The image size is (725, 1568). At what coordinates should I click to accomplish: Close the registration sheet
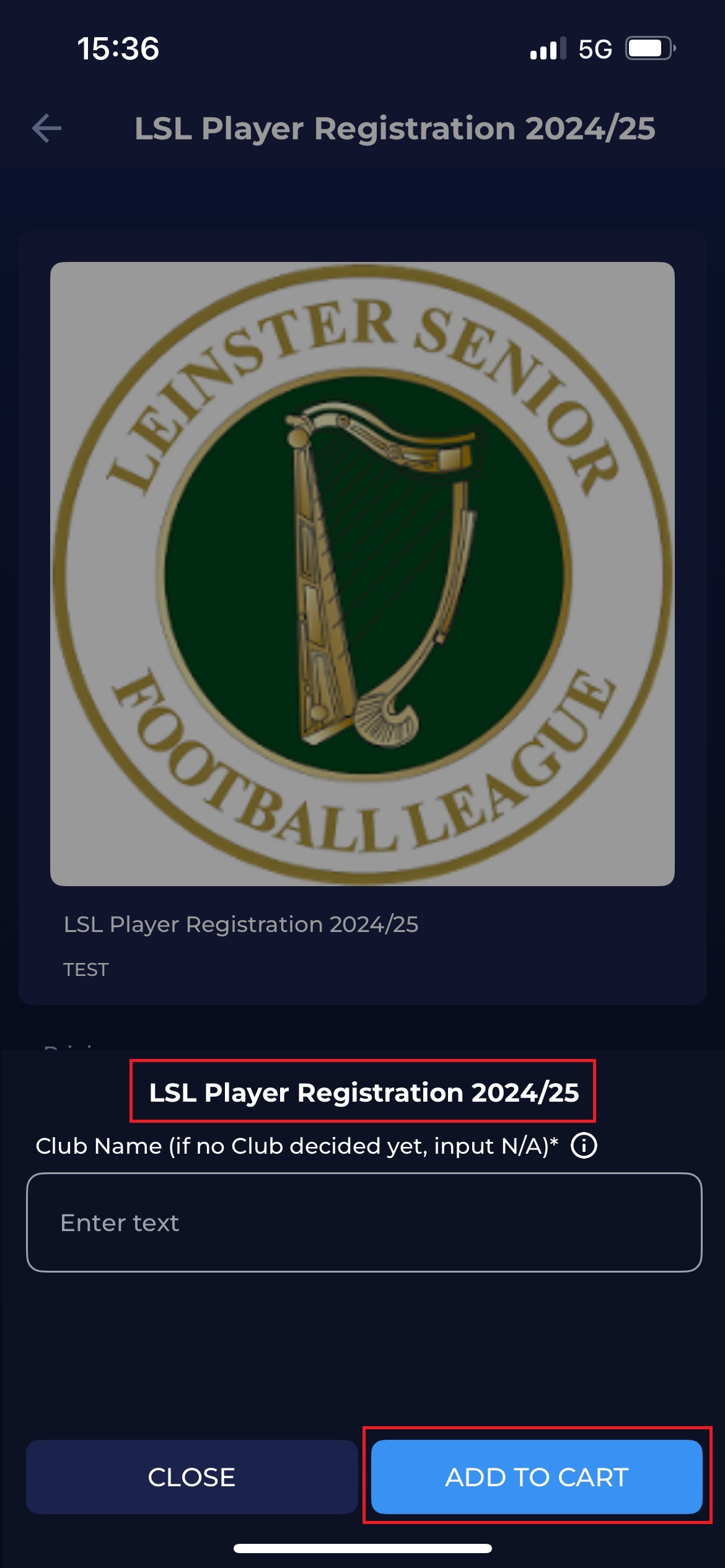(x=191, y=1477)
